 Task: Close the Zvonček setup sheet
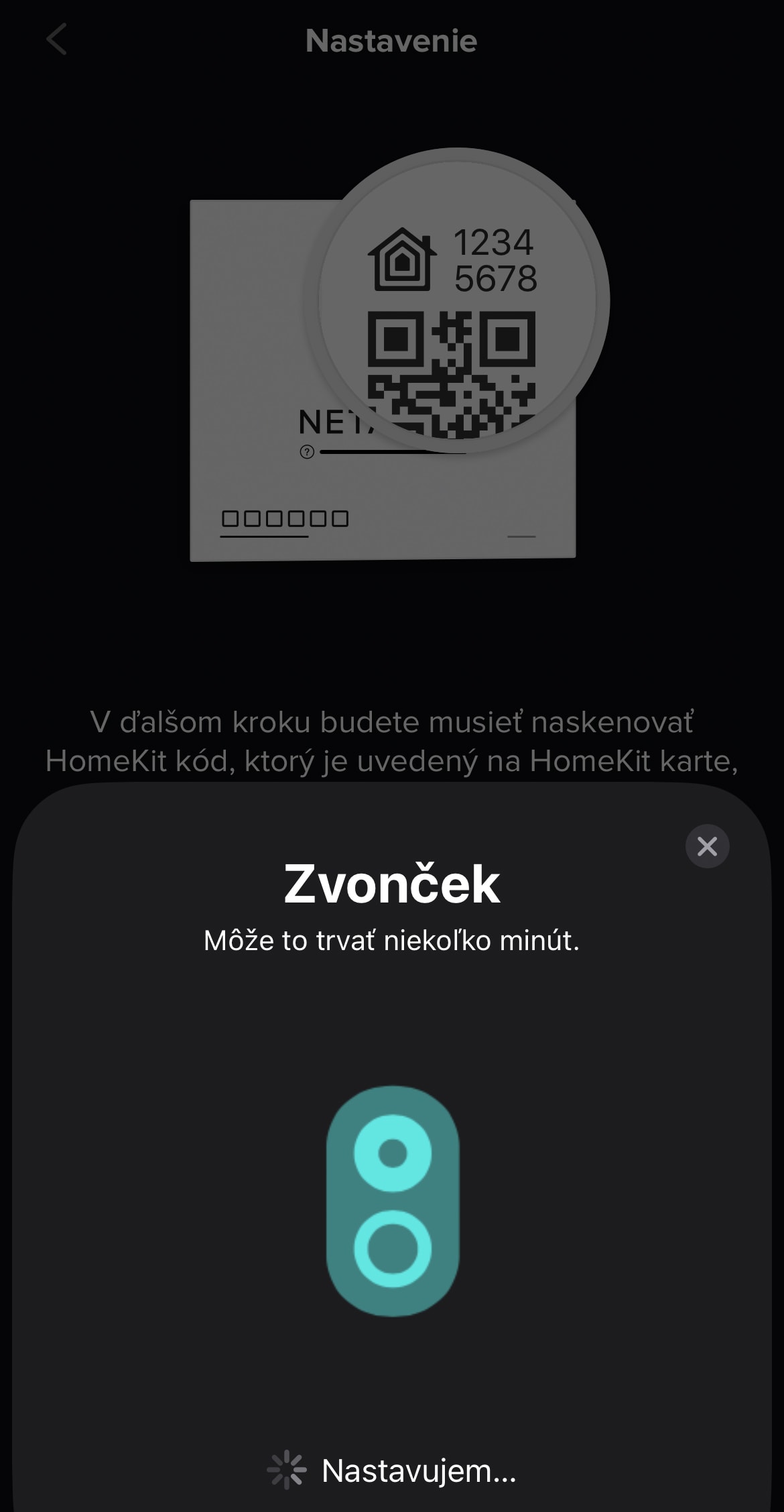(707, 846)
